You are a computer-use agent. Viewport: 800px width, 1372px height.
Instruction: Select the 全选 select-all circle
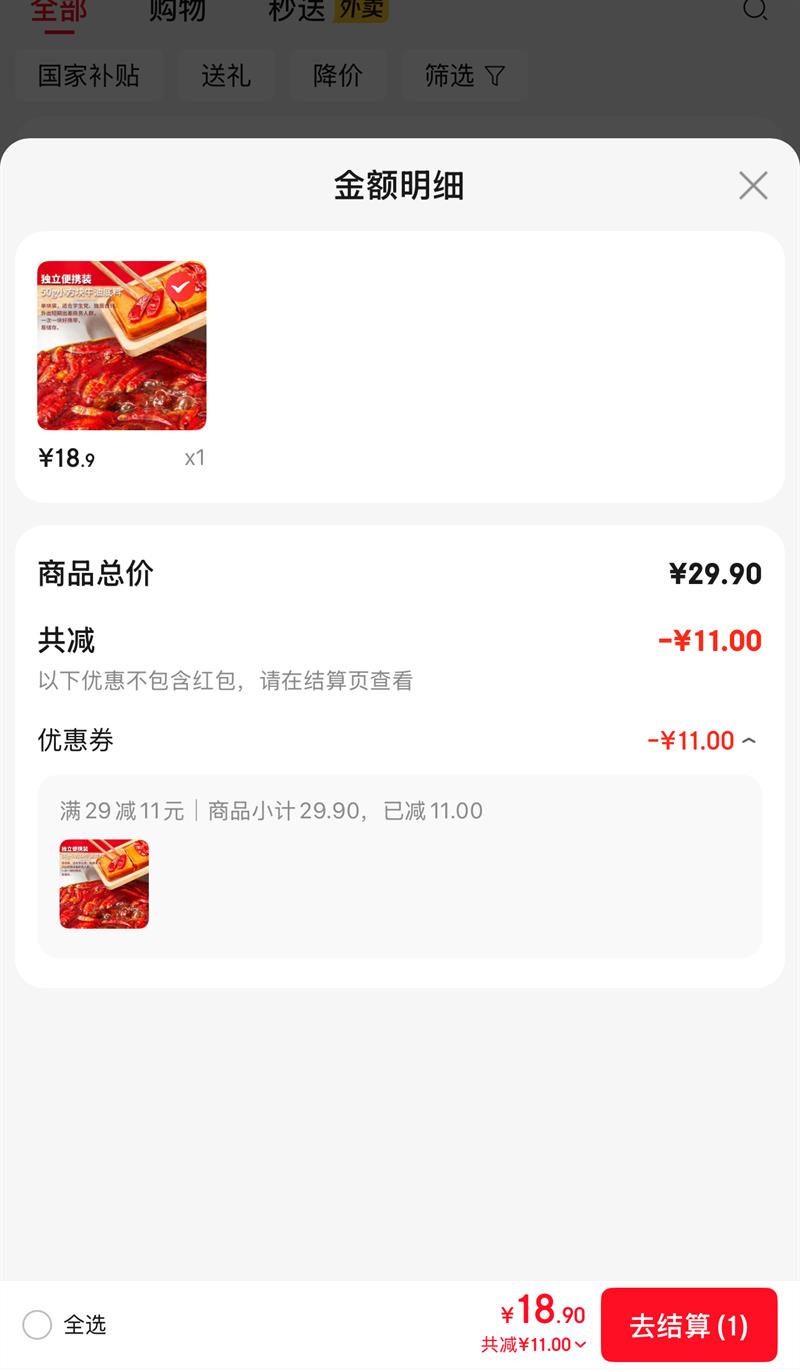click(36, 1324)
